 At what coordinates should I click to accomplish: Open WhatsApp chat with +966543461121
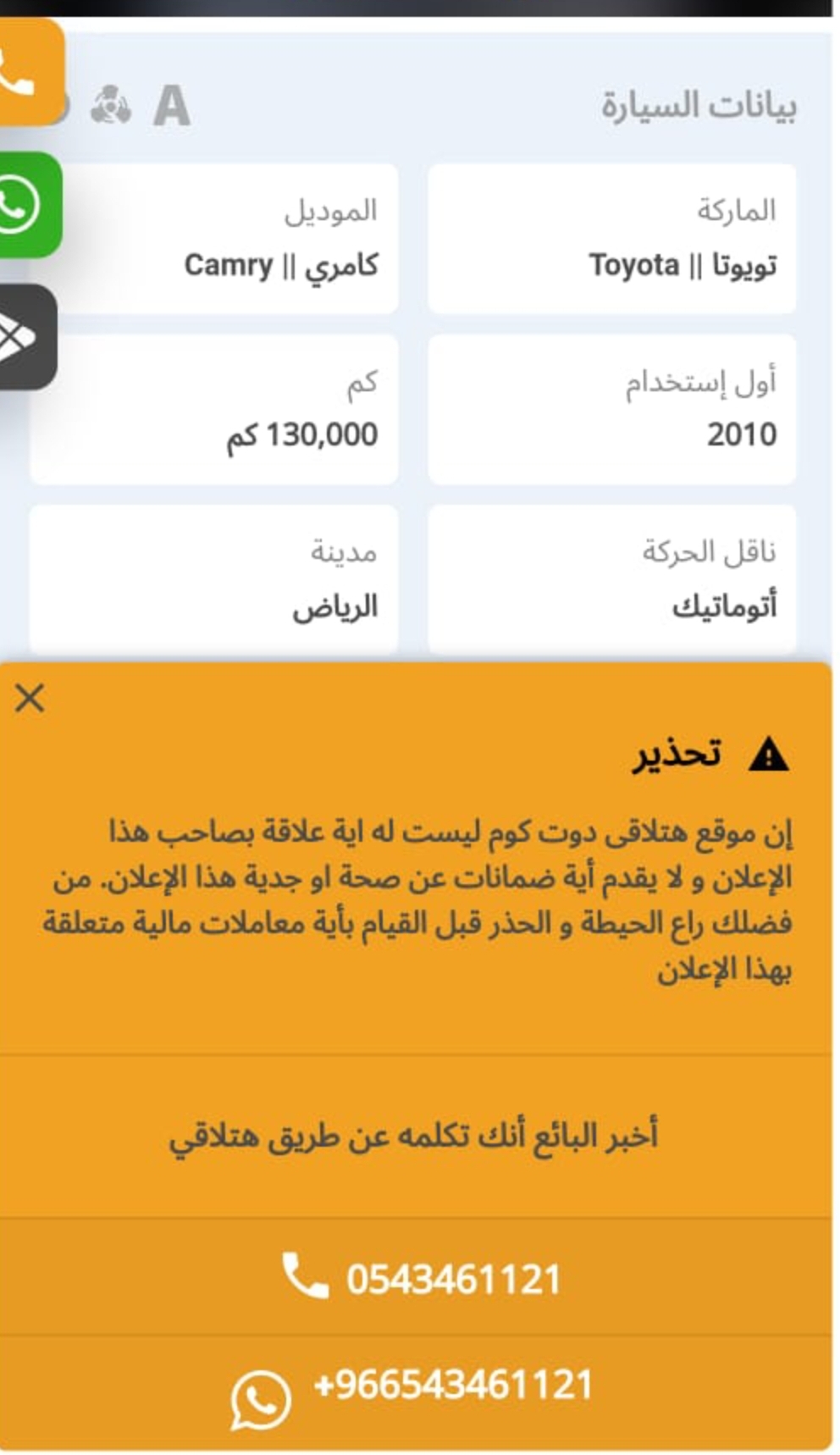point(416,1393)
